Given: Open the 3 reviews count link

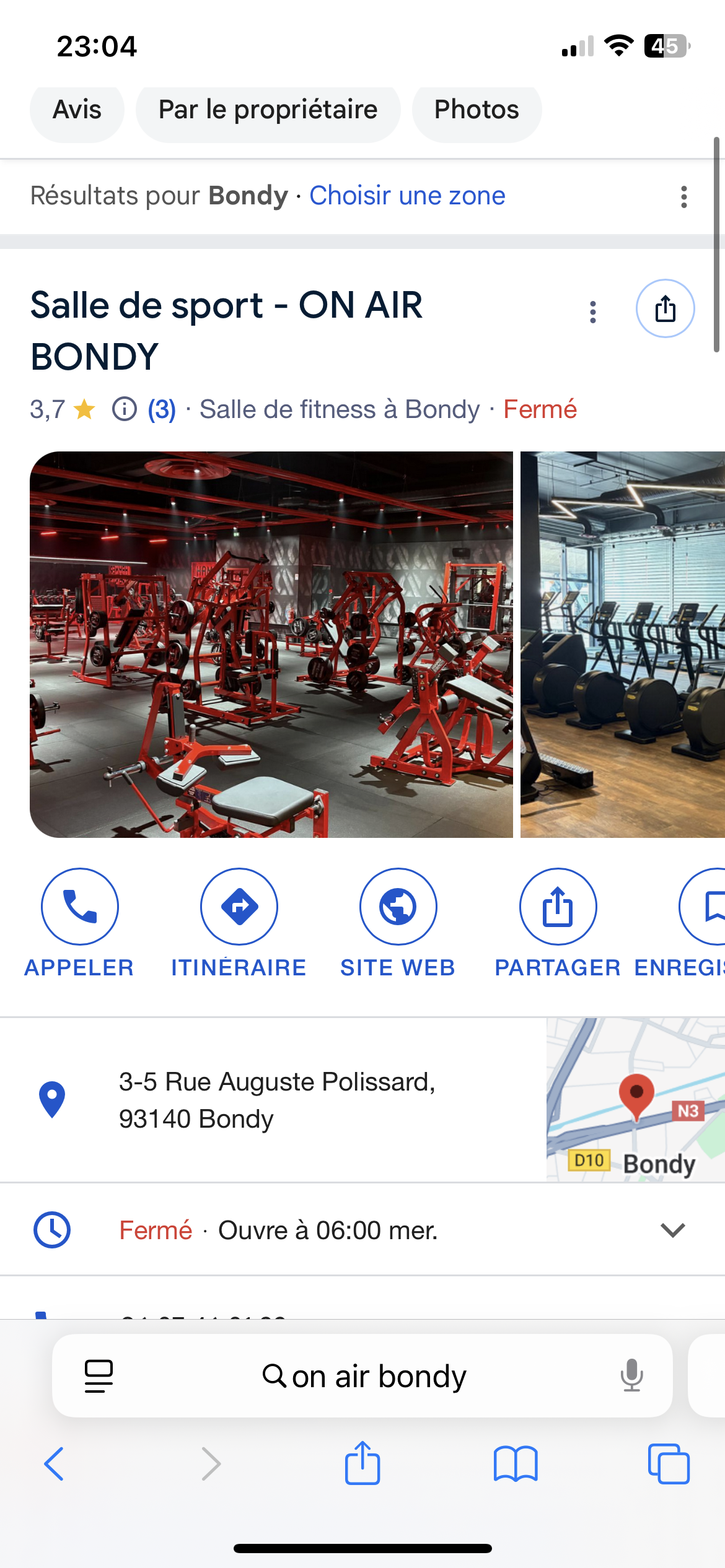Looking at the screenshot, I should pyautogui.click(x=162, y=409).
